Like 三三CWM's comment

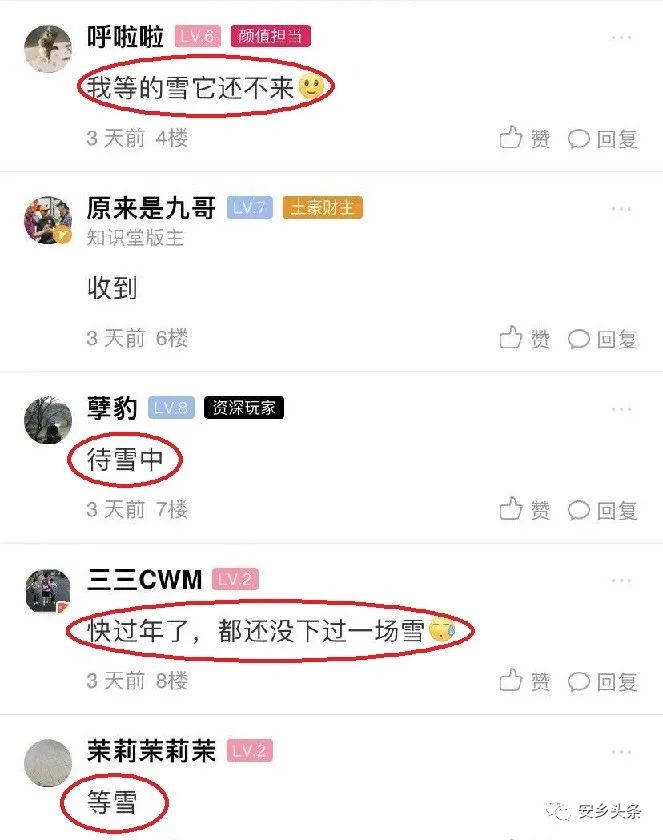tap(525, 682)
